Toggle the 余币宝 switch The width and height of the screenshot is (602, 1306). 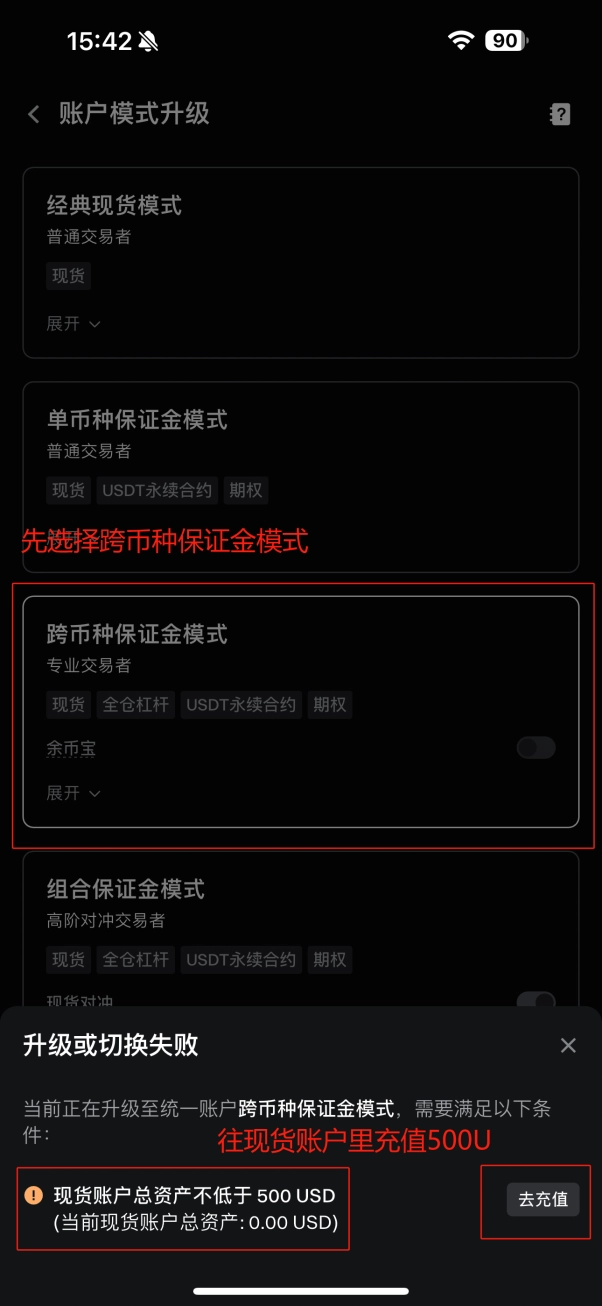(x=536, y=748)
